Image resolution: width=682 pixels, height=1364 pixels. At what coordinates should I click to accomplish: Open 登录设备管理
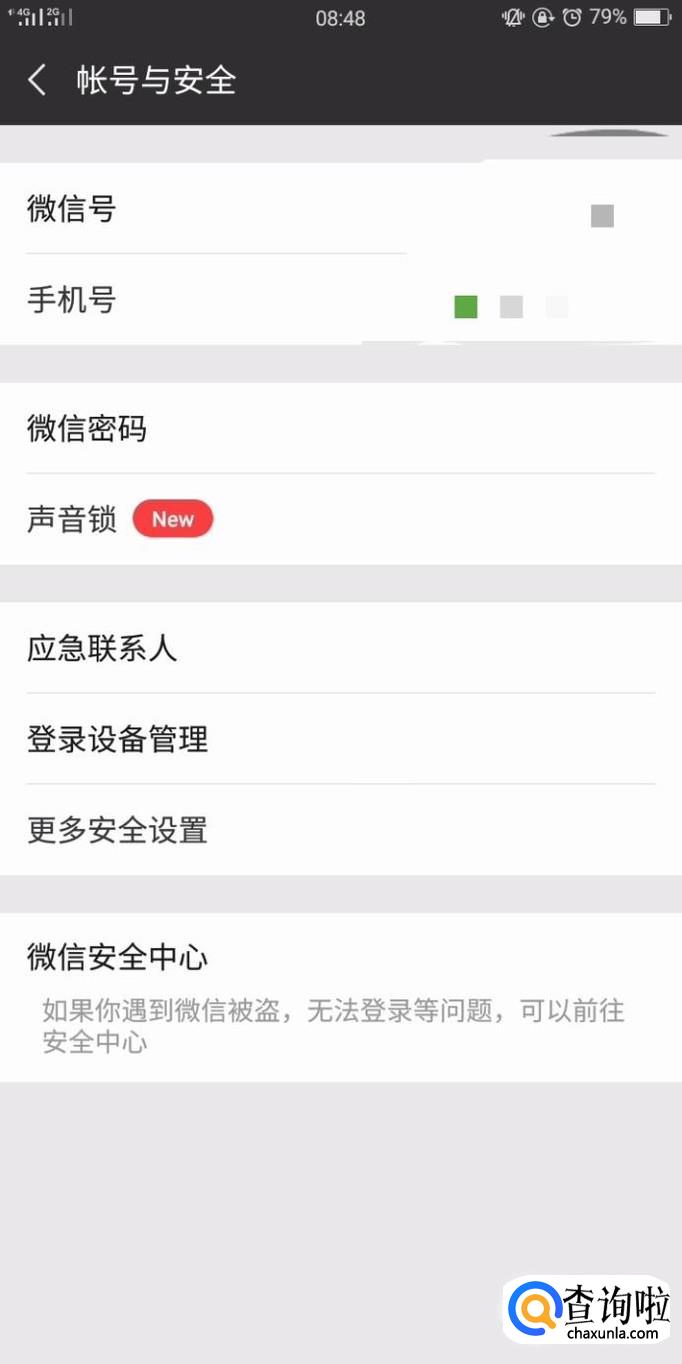[341, 739]
